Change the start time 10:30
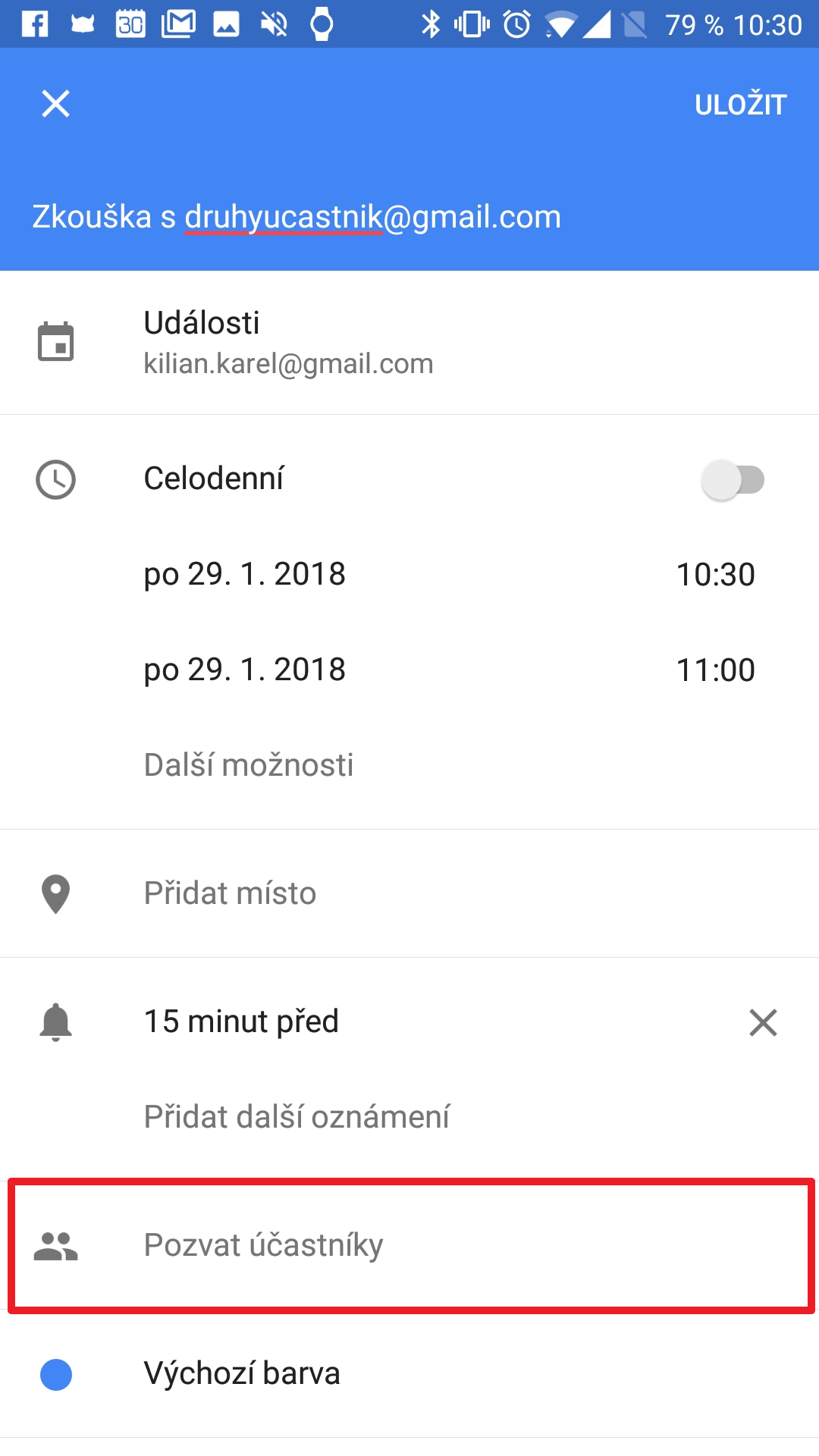This screenshot has width=819, height=1456. click(715, 575)
